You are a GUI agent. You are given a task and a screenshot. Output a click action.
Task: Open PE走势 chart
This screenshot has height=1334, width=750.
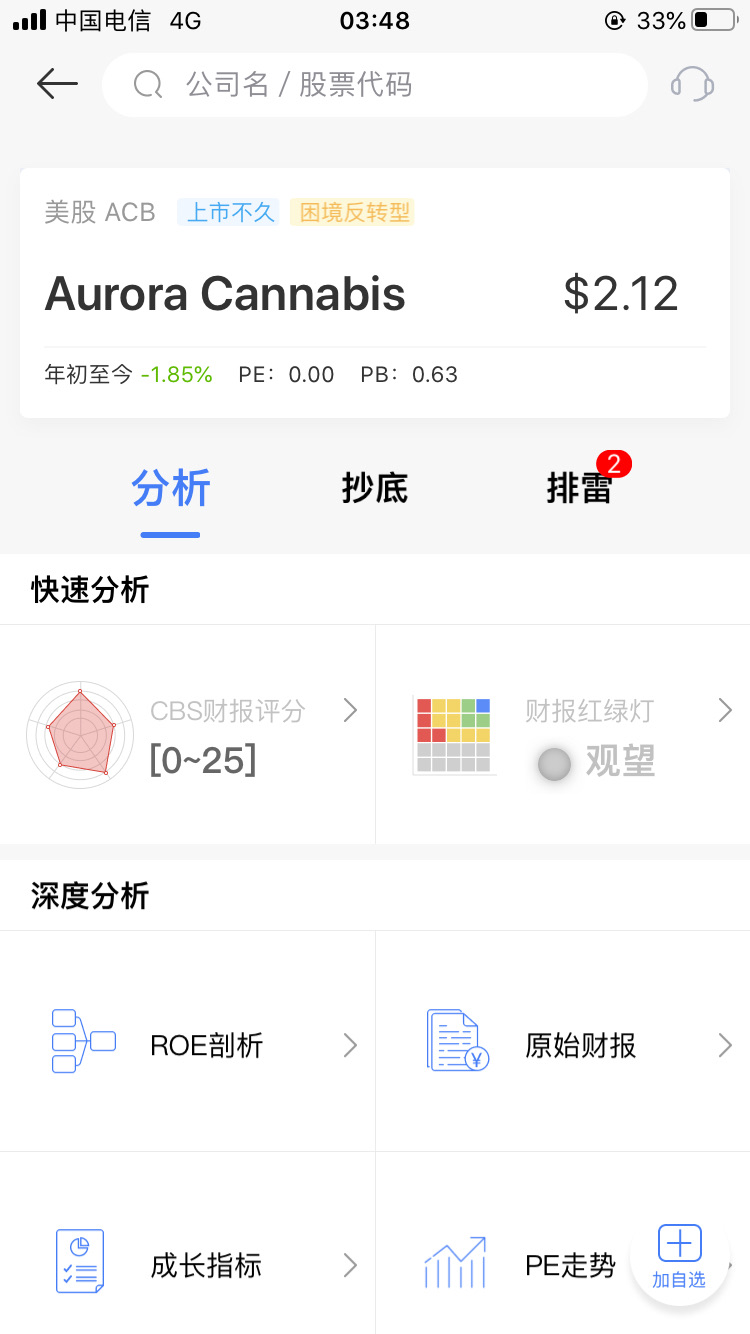point(519,1264)
